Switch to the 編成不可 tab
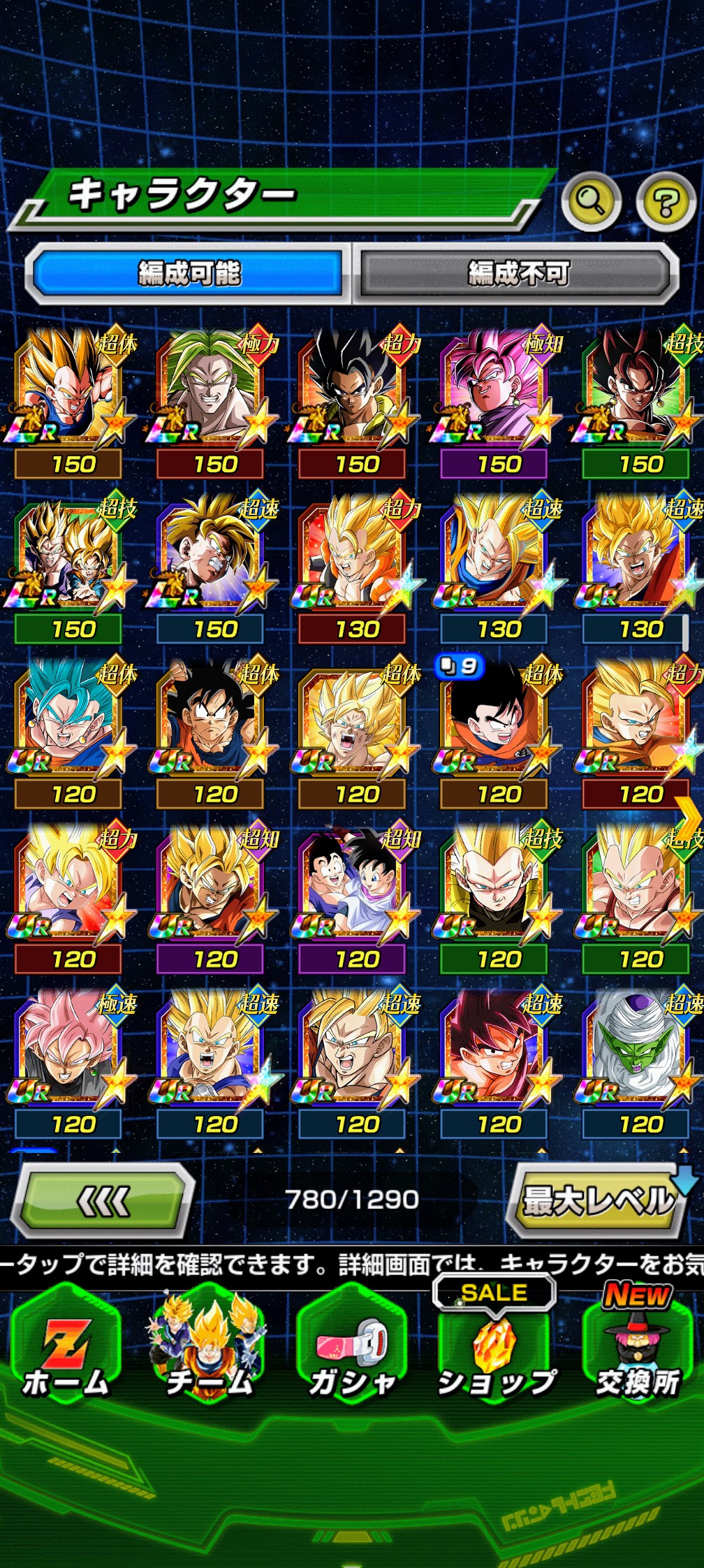The image size is (704, 1568). (518, 273)
